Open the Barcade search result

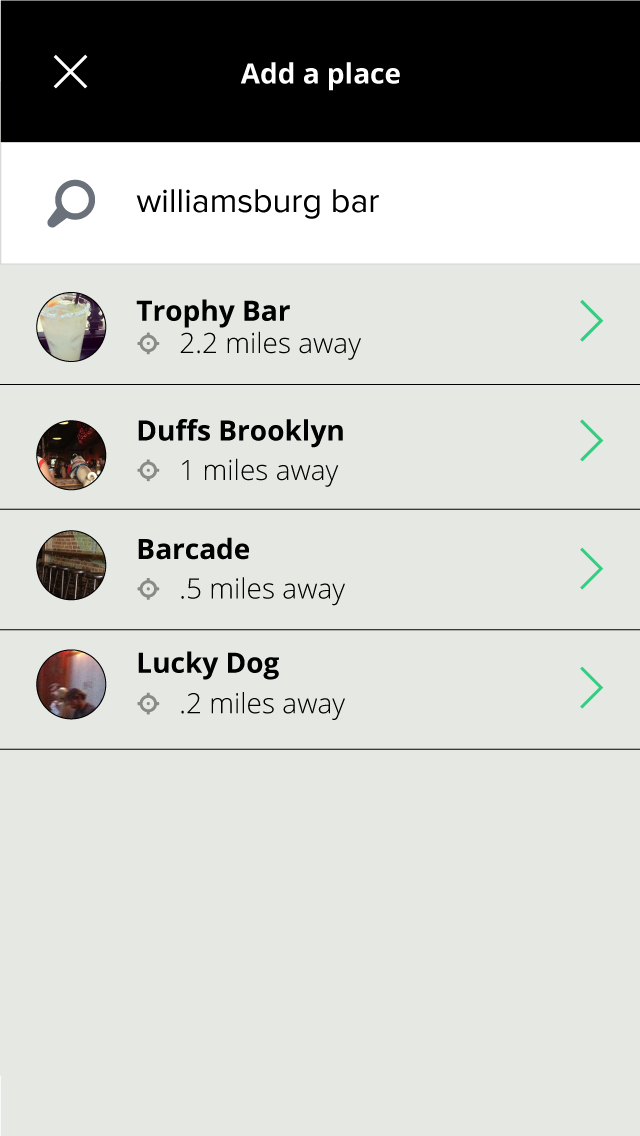320,569
